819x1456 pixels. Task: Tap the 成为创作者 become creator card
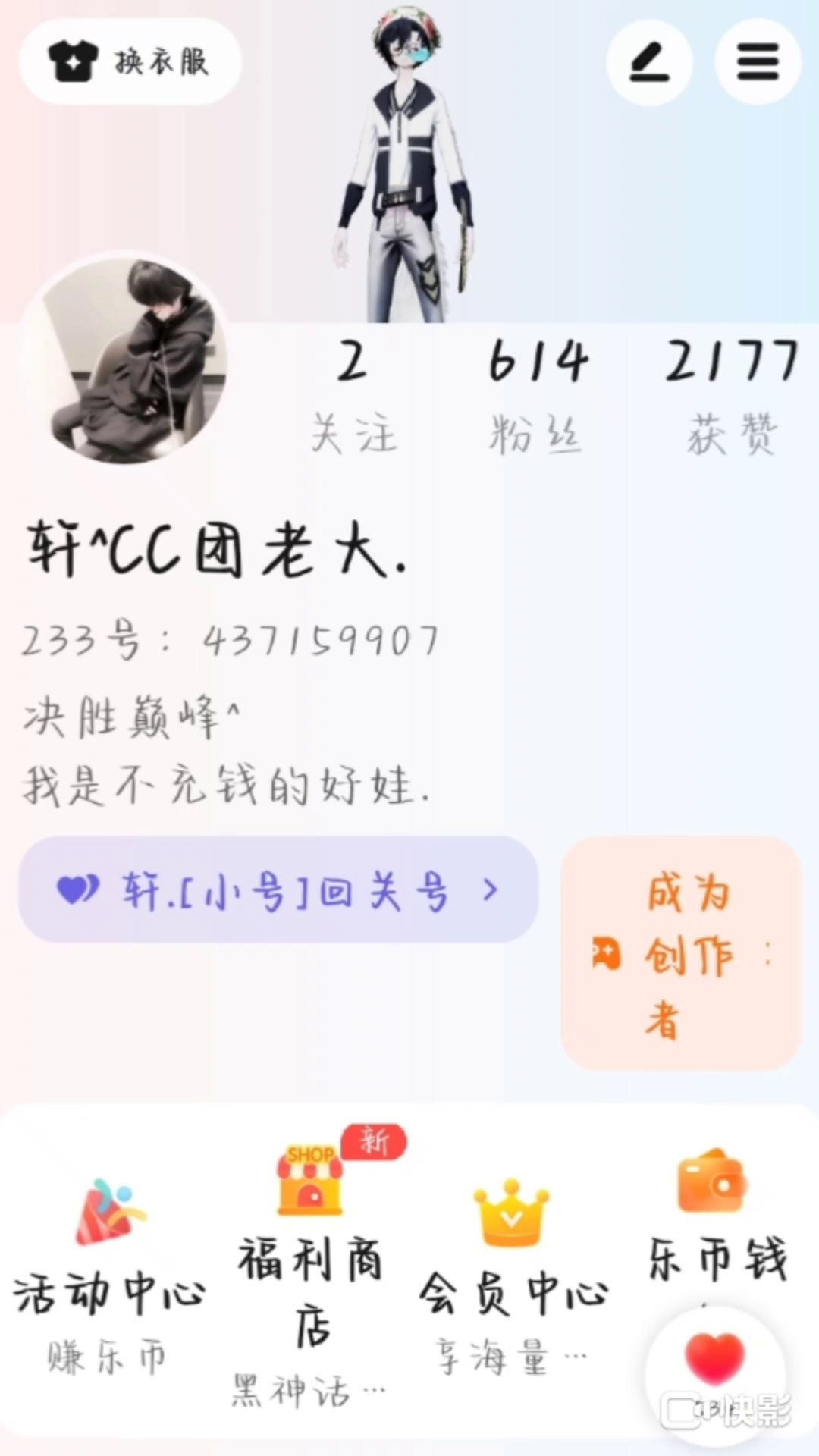(x=680, y=954)
